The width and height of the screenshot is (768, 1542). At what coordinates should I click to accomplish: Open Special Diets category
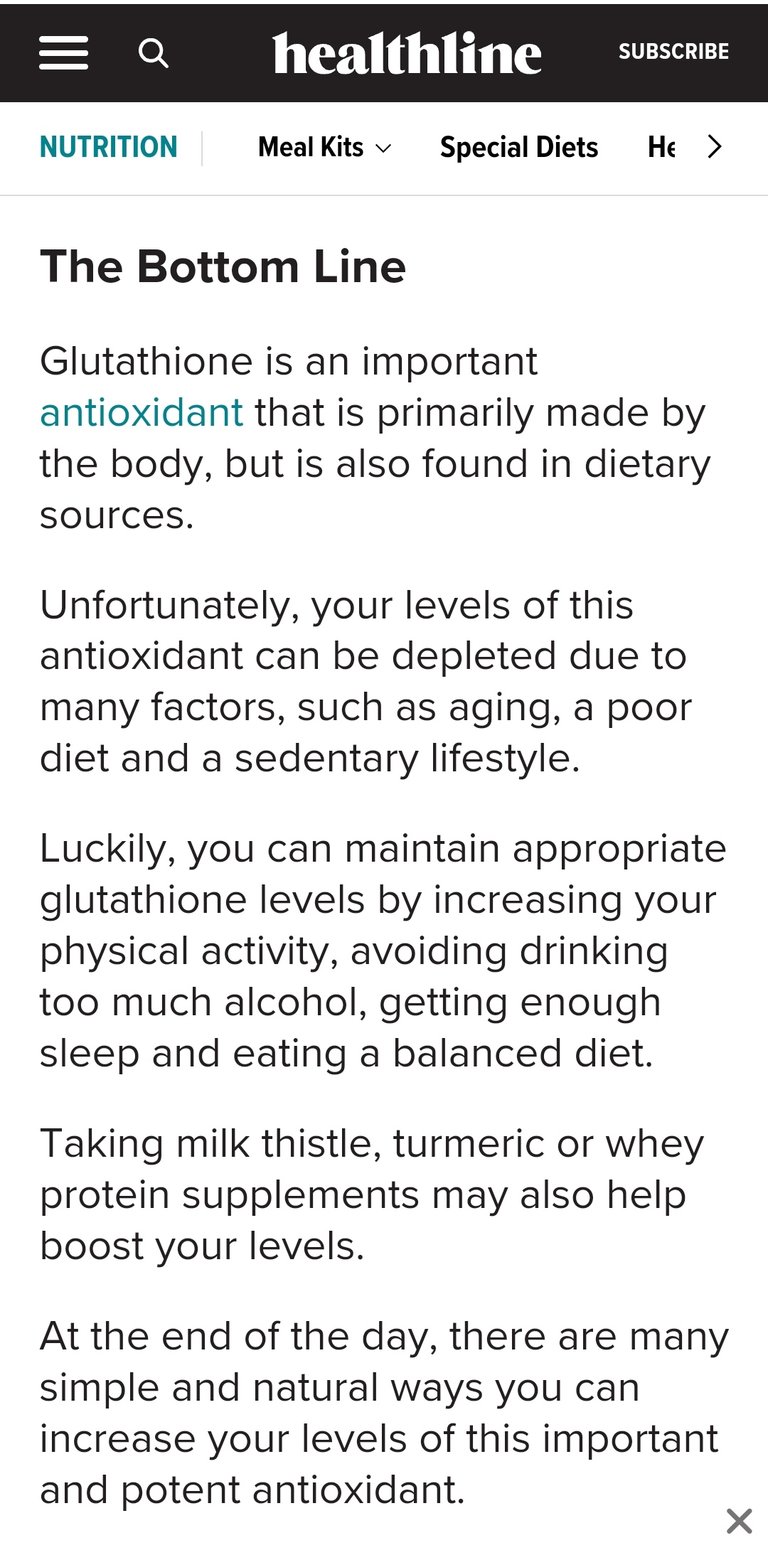(519, 147)
